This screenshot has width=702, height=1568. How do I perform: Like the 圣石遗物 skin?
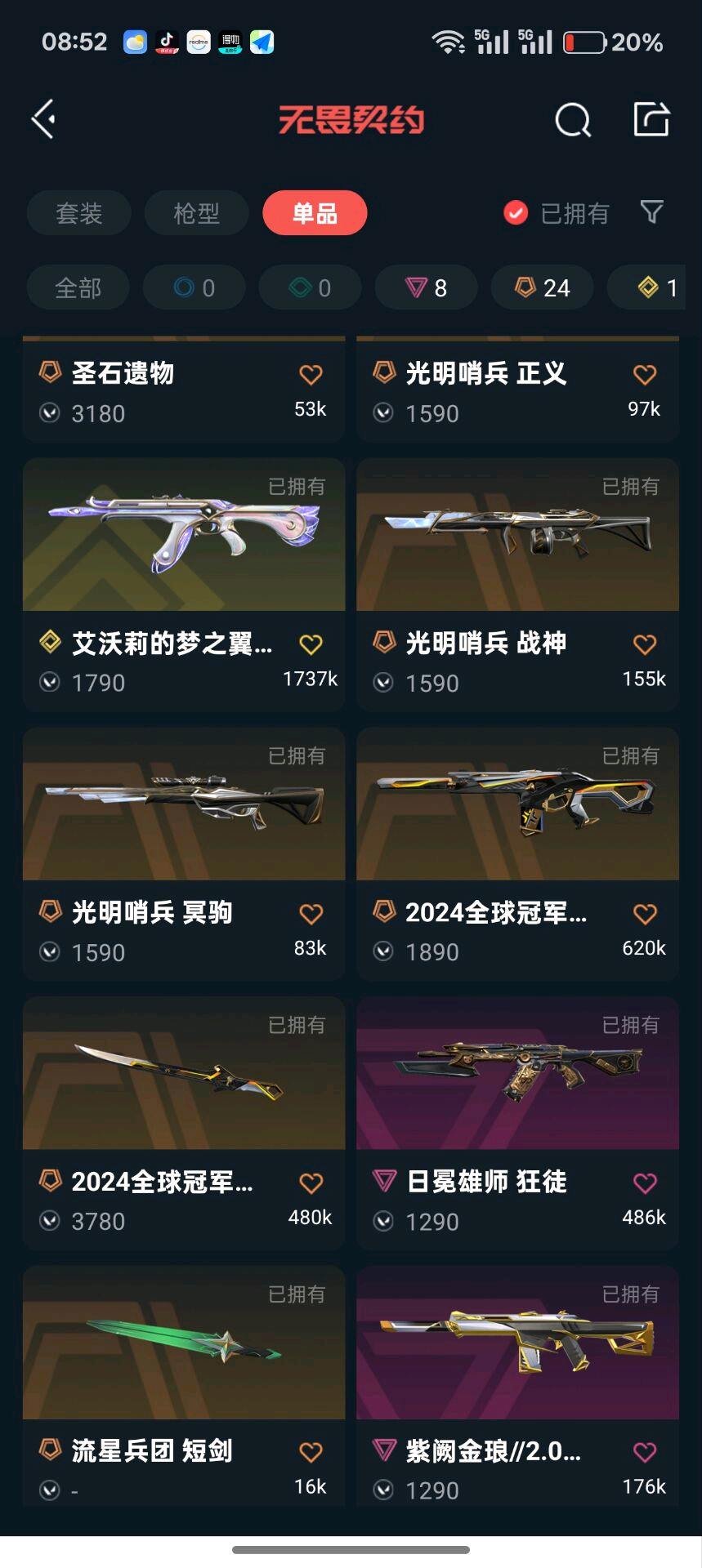click(311, 375)
